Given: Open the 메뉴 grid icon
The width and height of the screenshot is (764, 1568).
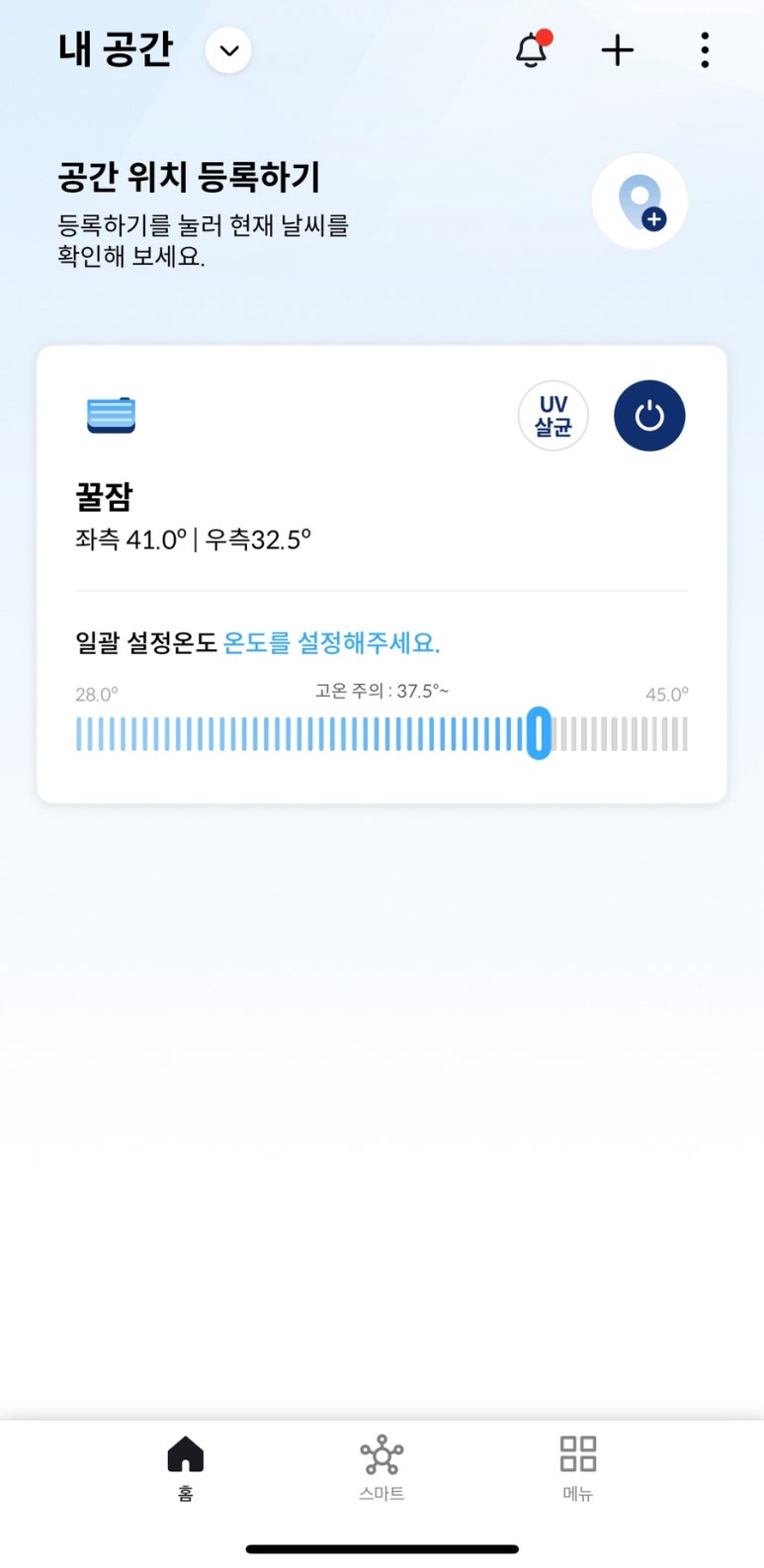Looking at the screenshot, I should tap(576, 1453).
